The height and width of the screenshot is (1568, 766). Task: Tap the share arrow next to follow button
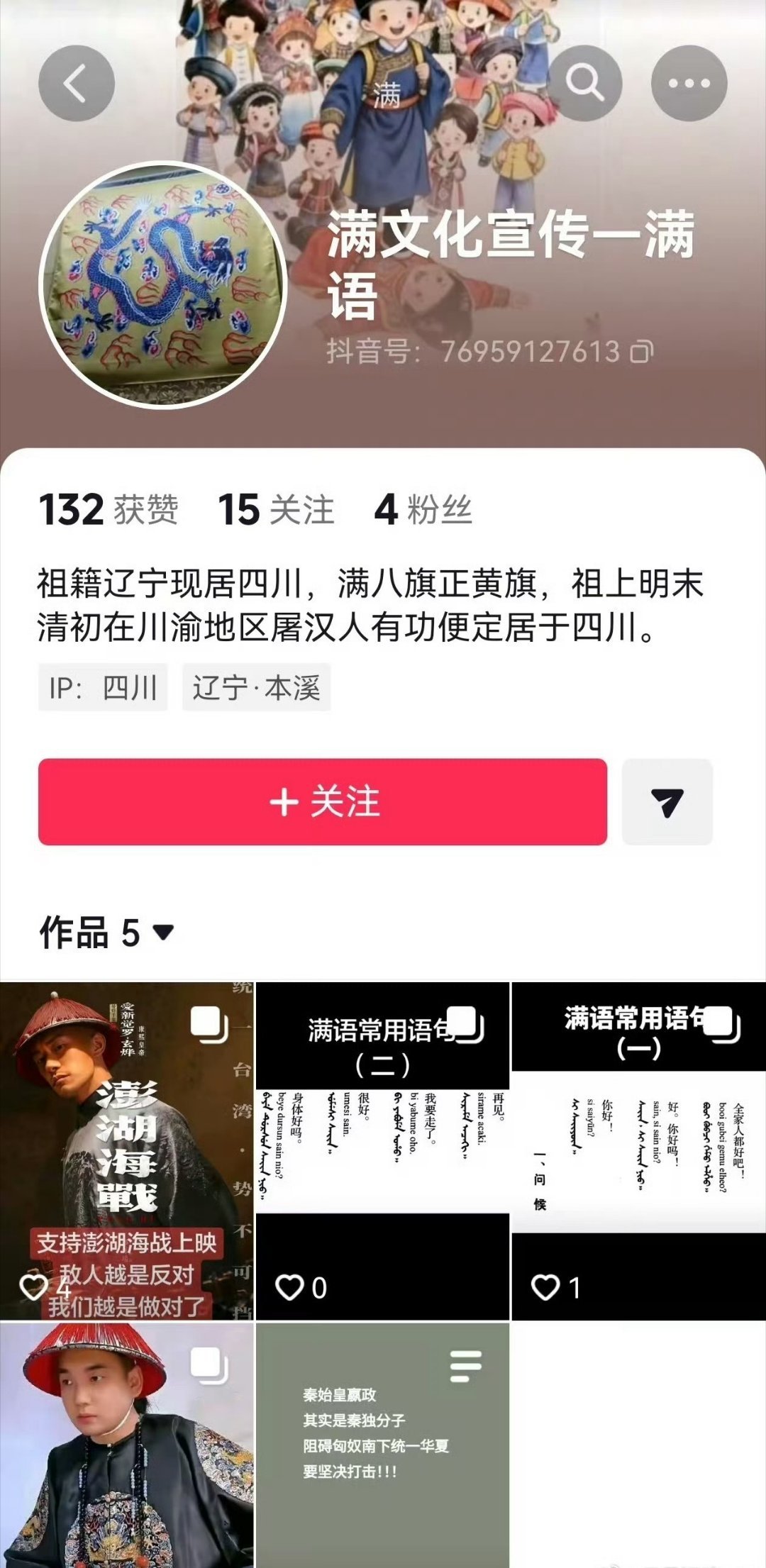[667, 801]
